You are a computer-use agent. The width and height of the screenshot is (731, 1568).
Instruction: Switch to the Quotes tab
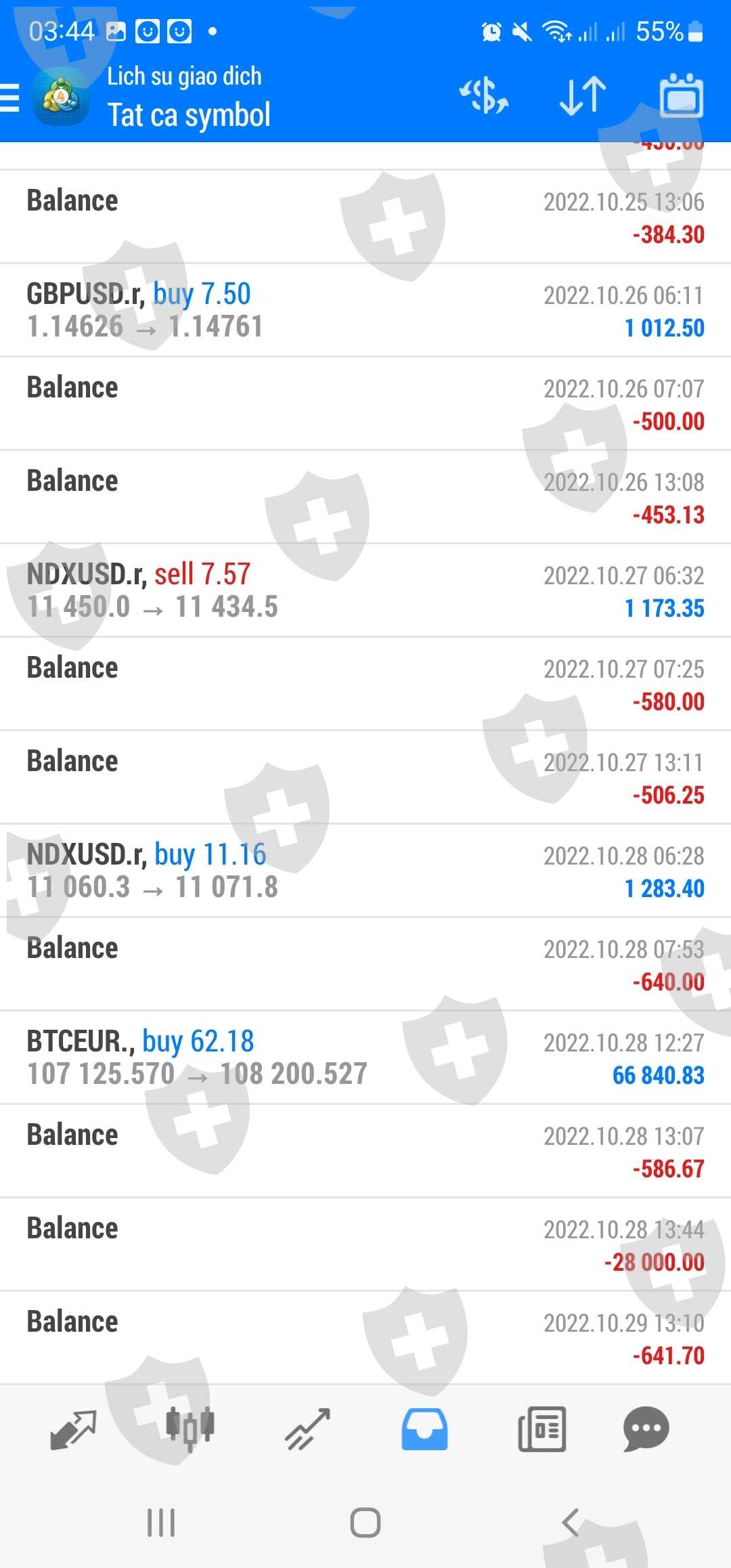point(73,1429)
